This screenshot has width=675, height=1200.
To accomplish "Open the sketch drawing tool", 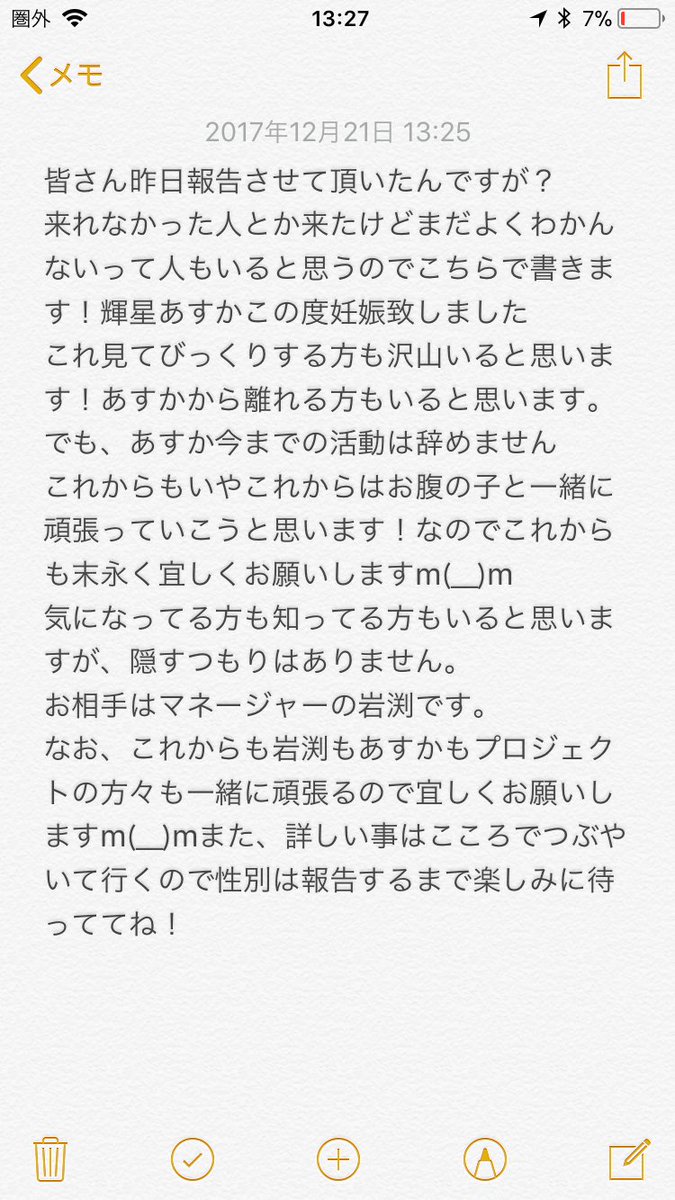I will pyautogui.click(x=485, y=1158).
